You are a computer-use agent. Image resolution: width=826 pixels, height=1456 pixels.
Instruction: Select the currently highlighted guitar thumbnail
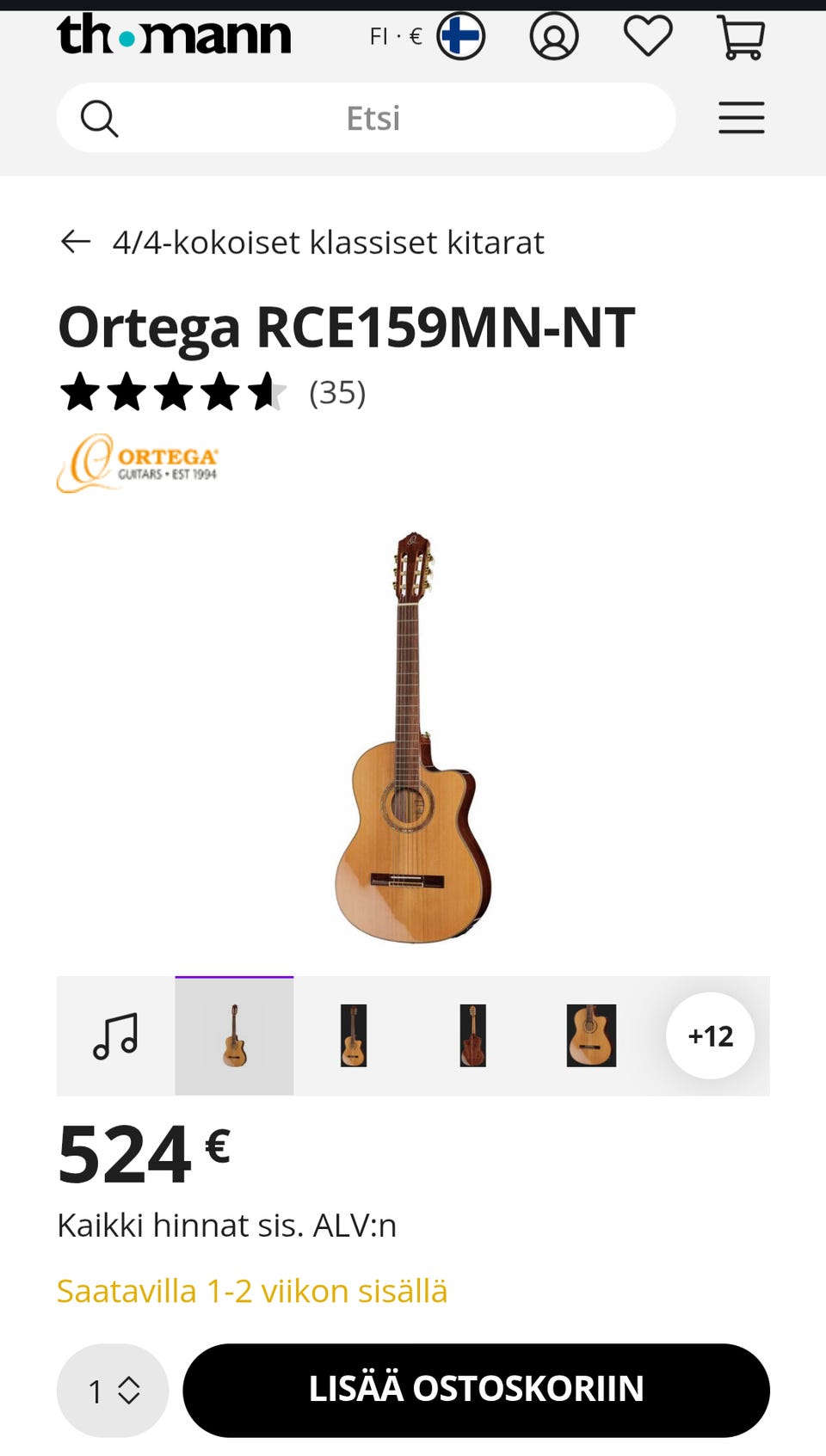[x=234, y=1035]
